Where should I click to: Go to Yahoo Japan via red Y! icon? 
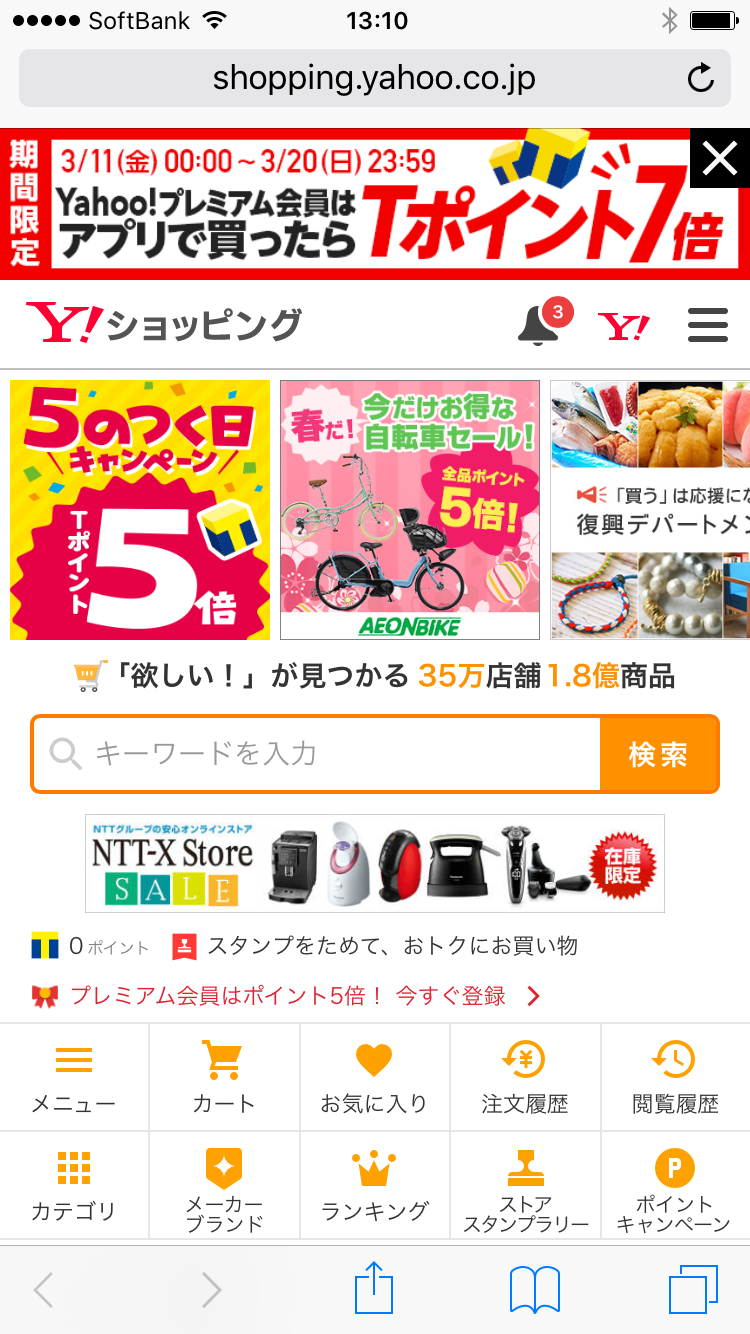point(623,326)
